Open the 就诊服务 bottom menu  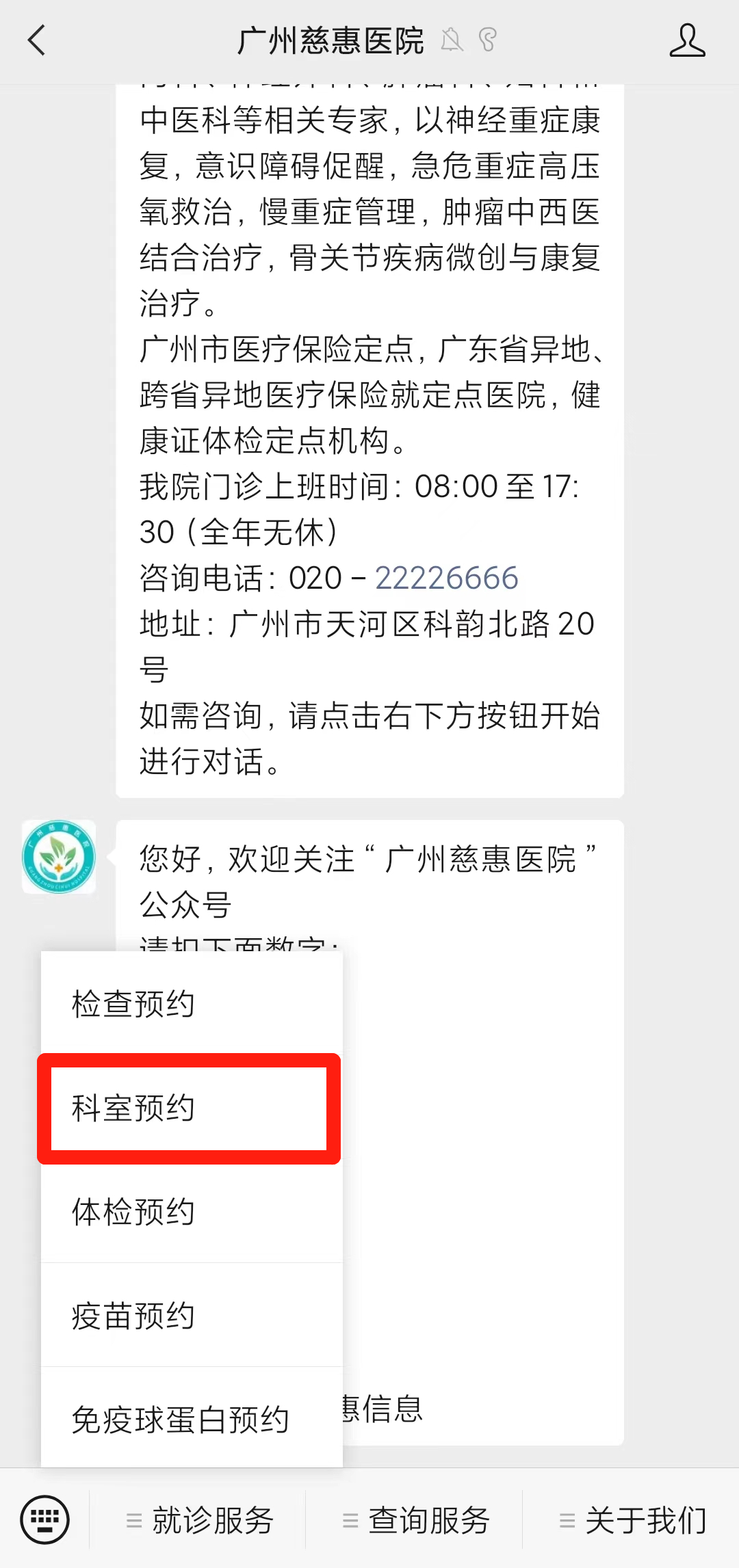(x=198, y=1521)
